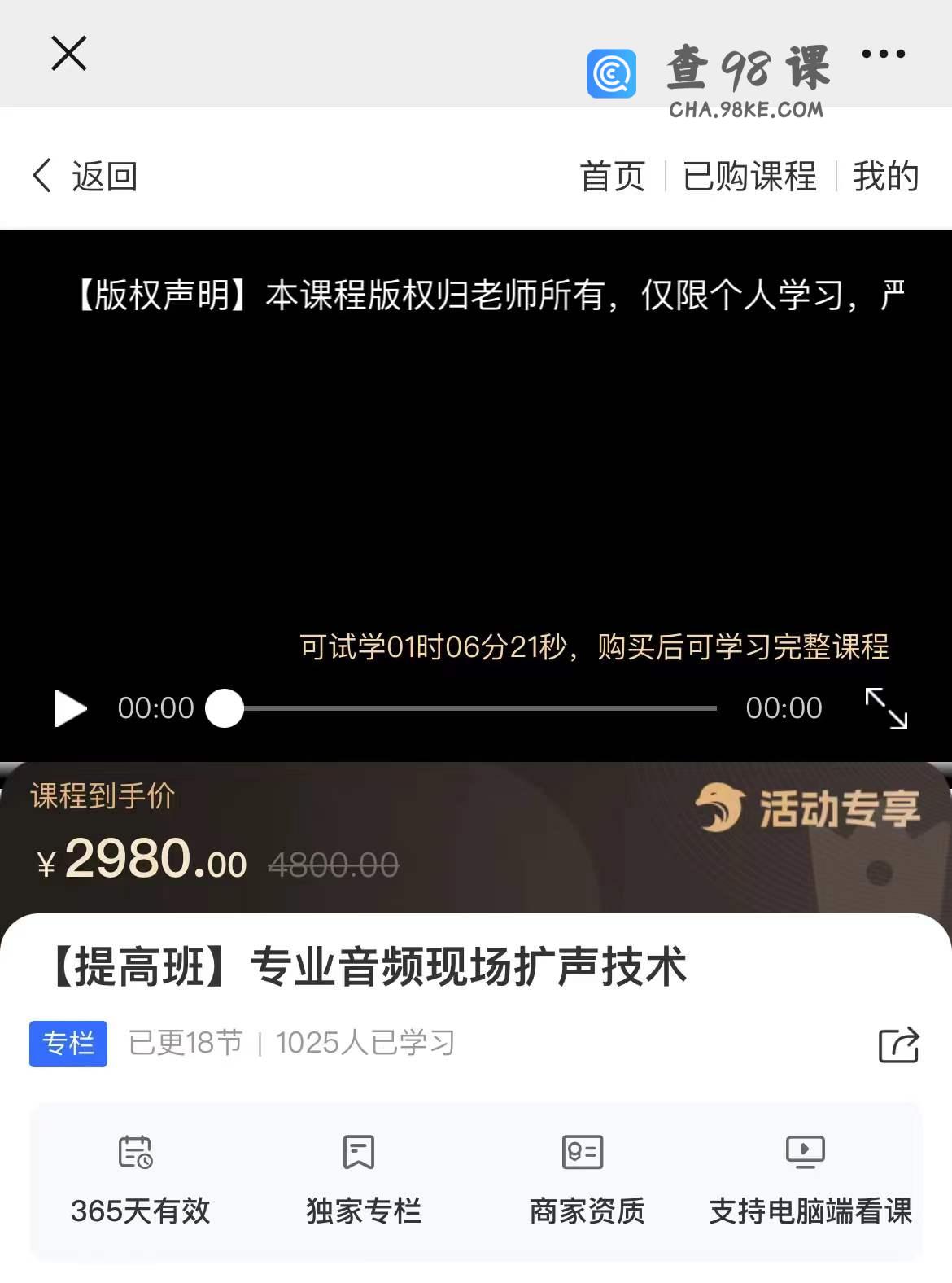Play the course video

70,708
